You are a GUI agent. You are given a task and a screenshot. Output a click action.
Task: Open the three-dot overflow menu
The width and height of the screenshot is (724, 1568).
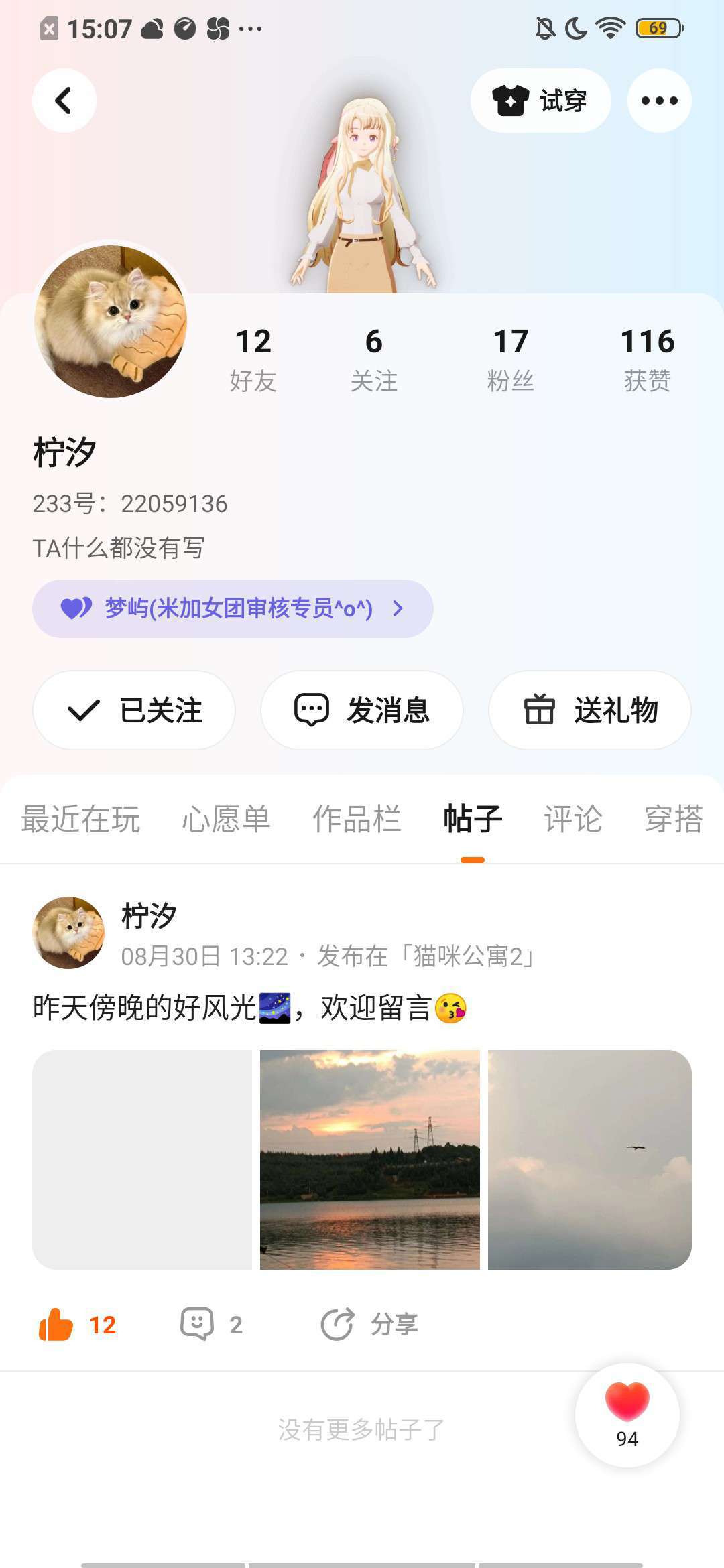point(659,101)
